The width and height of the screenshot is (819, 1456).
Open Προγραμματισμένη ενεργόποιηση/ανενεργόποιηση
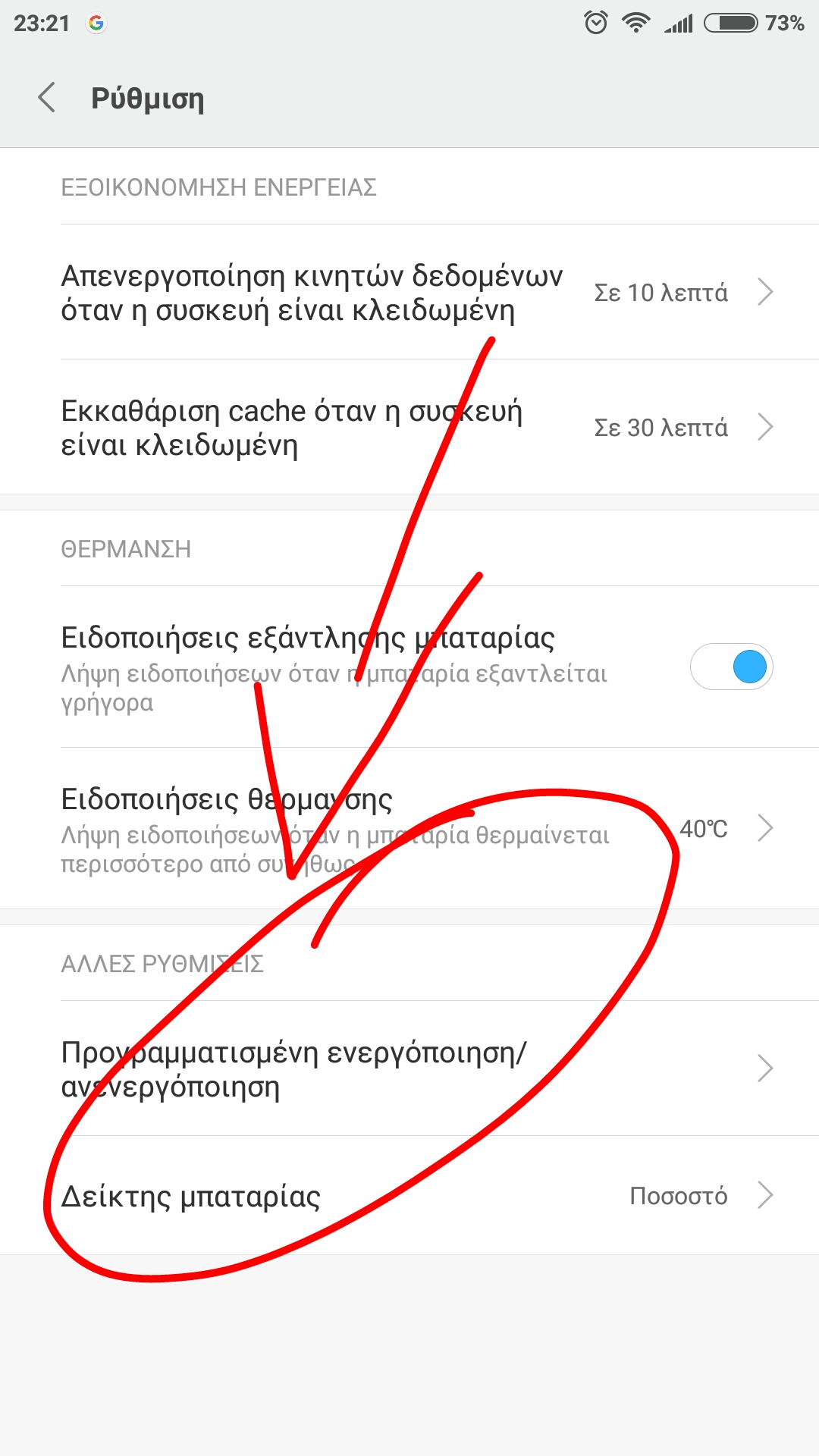coord(409,1068)
